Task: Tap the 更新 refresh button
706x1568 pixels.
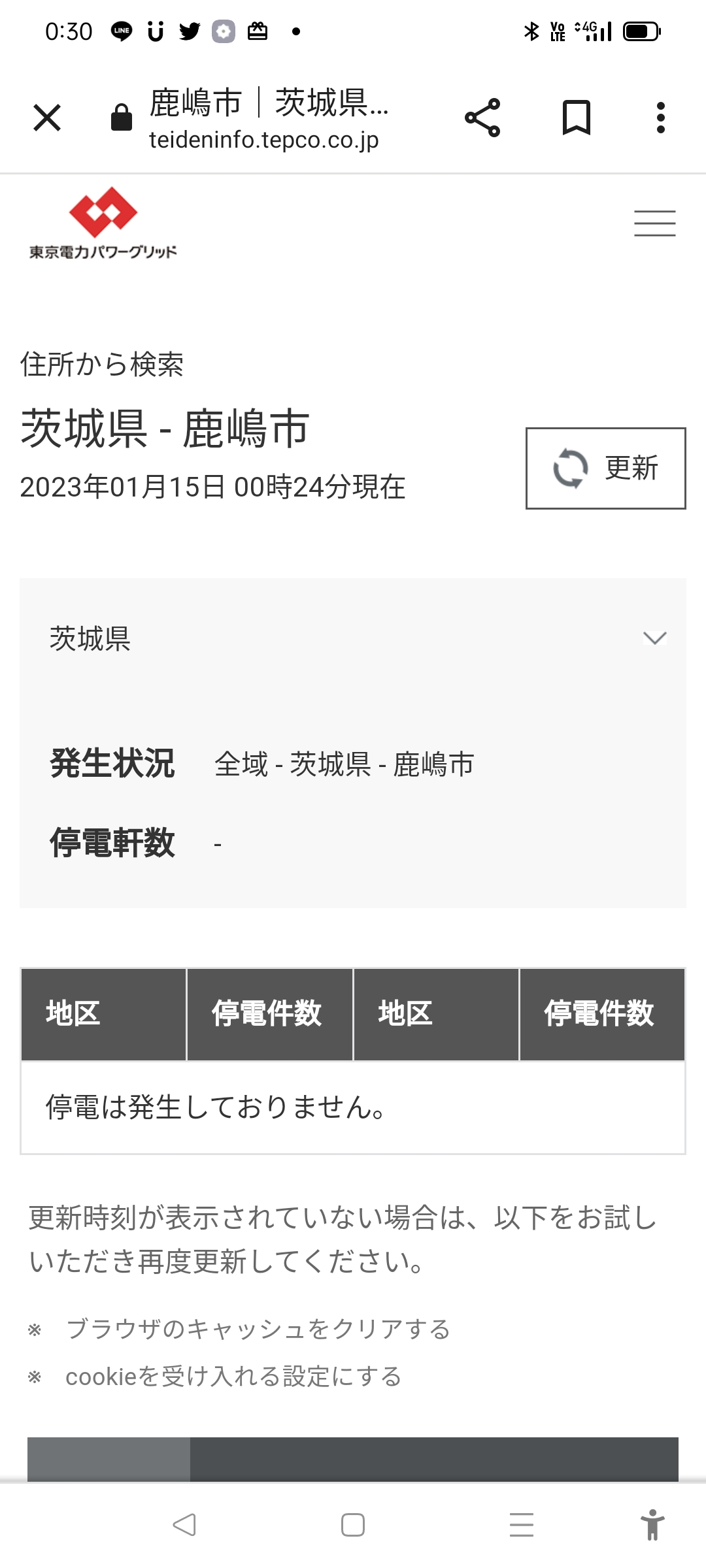Action: tap(605, 468)
